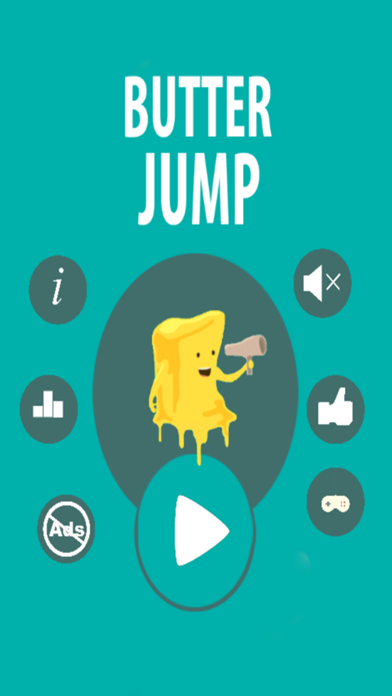This screenshot has height=696, width=392.
Task: Tap the remove Ads button
Action: [66, 529]
